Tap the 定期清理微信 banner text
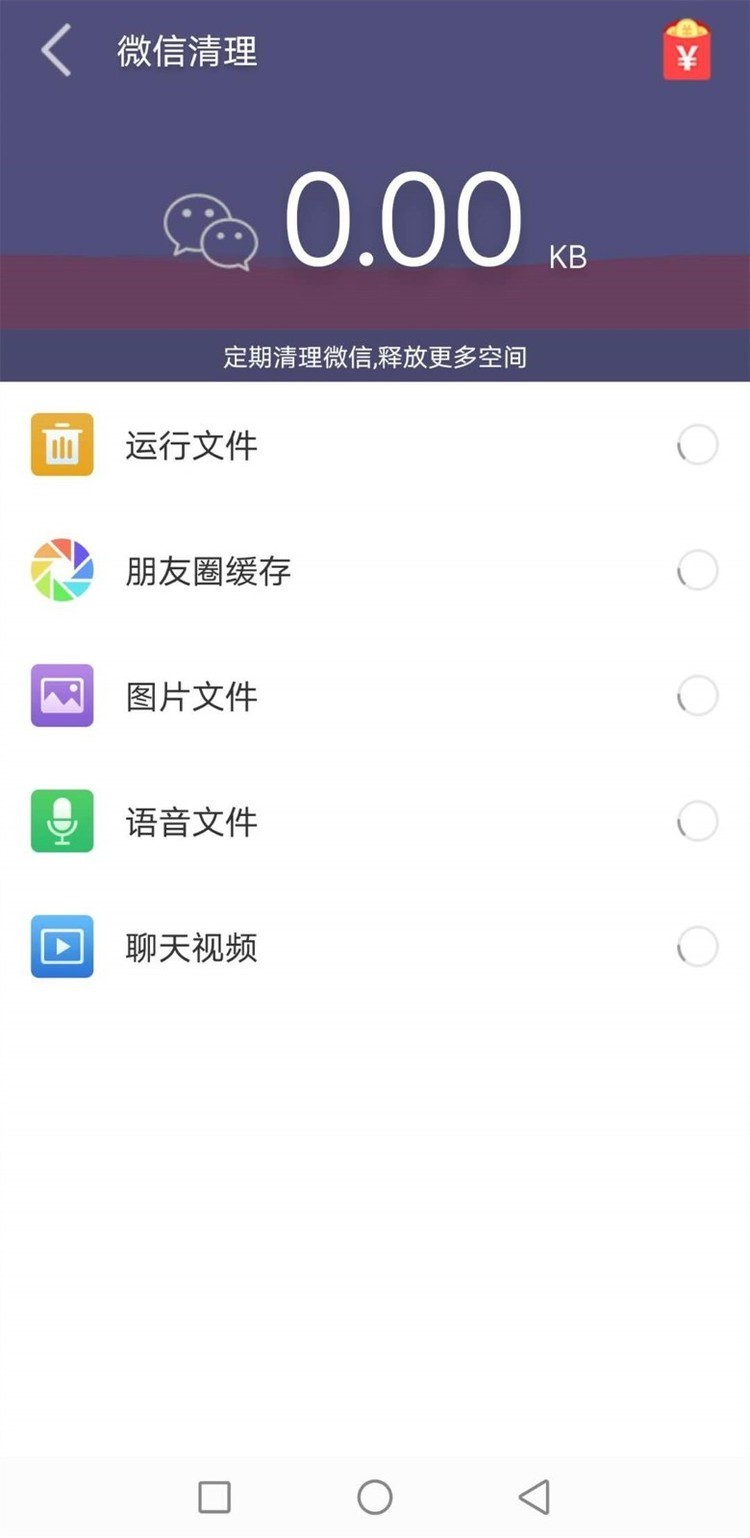Image resolution: width=750 pixels, height=1538 pixels. click(375, 357)
